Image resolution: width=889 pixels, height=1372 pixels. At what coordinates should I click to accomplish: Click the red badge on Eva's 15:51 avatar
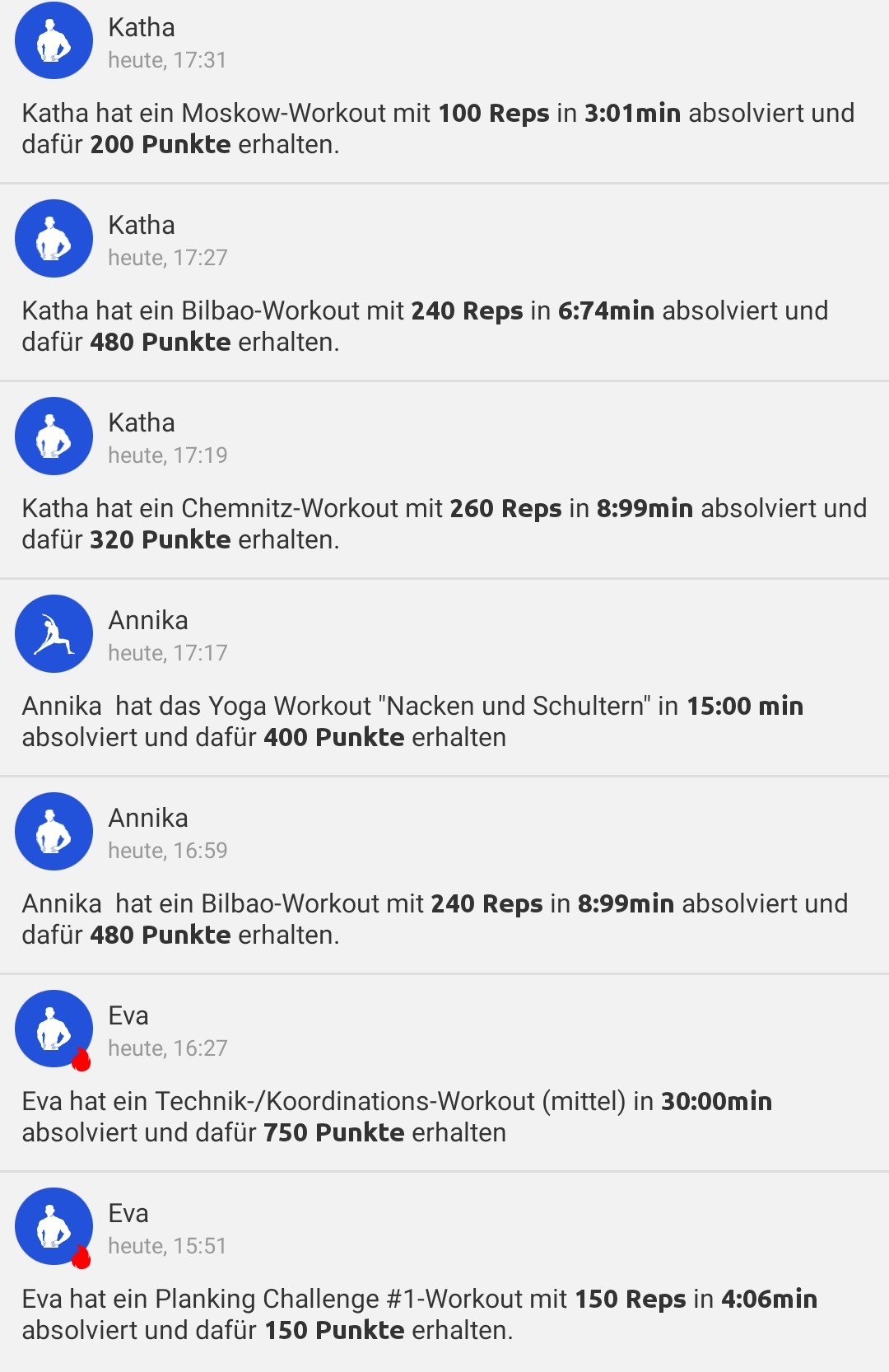(80, 1258)
